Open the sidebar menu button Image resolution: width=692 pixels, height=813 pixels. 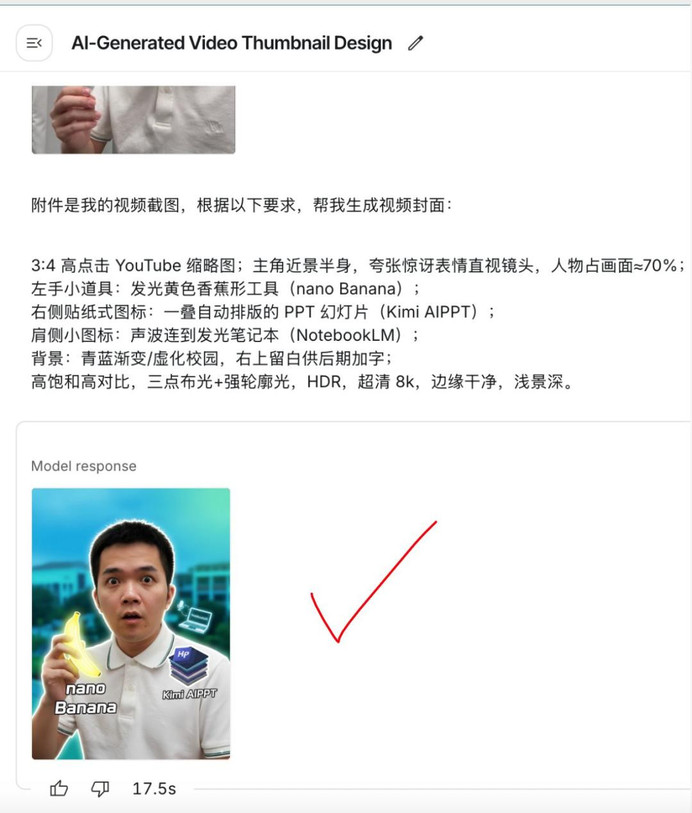pos(34,43)
